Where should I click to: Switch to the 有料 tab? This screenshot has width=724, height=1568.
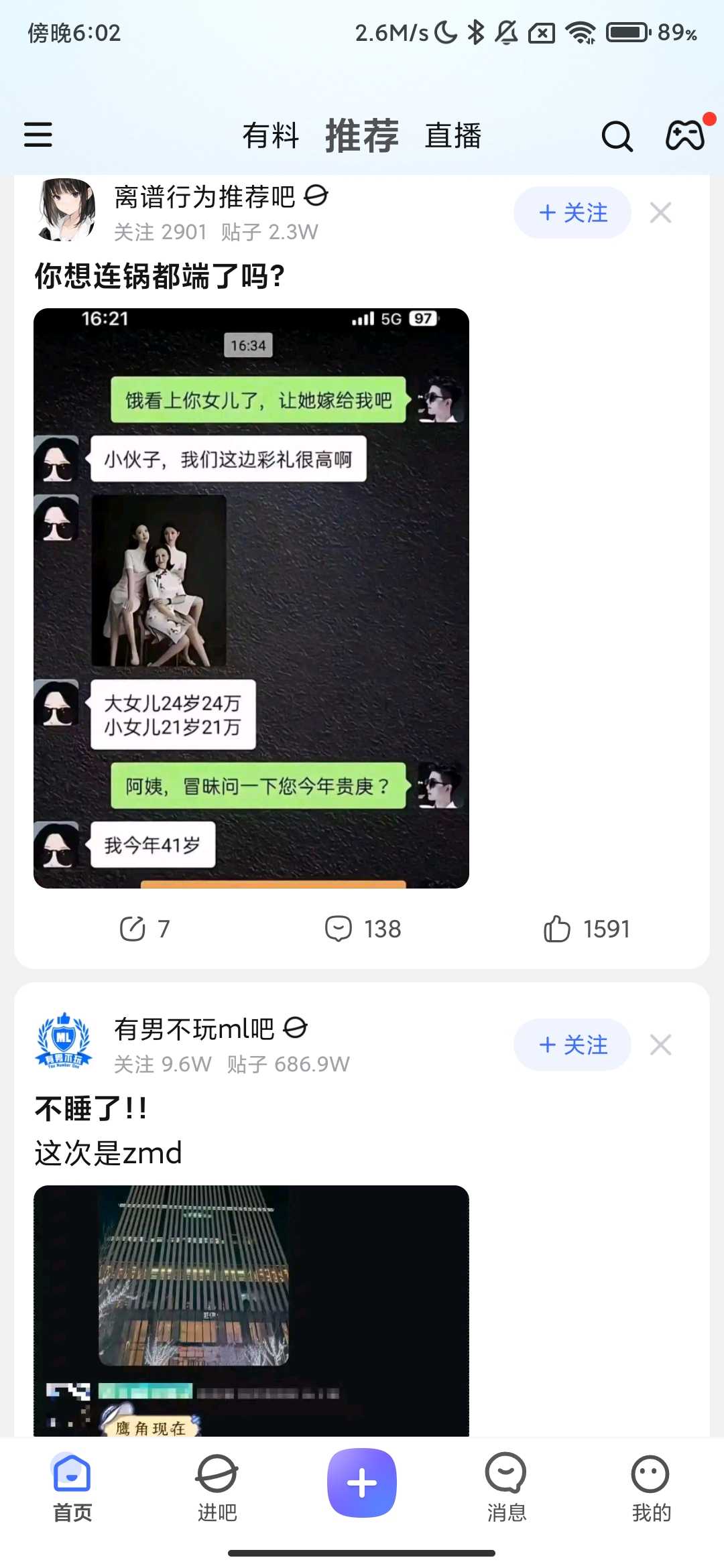271,136
